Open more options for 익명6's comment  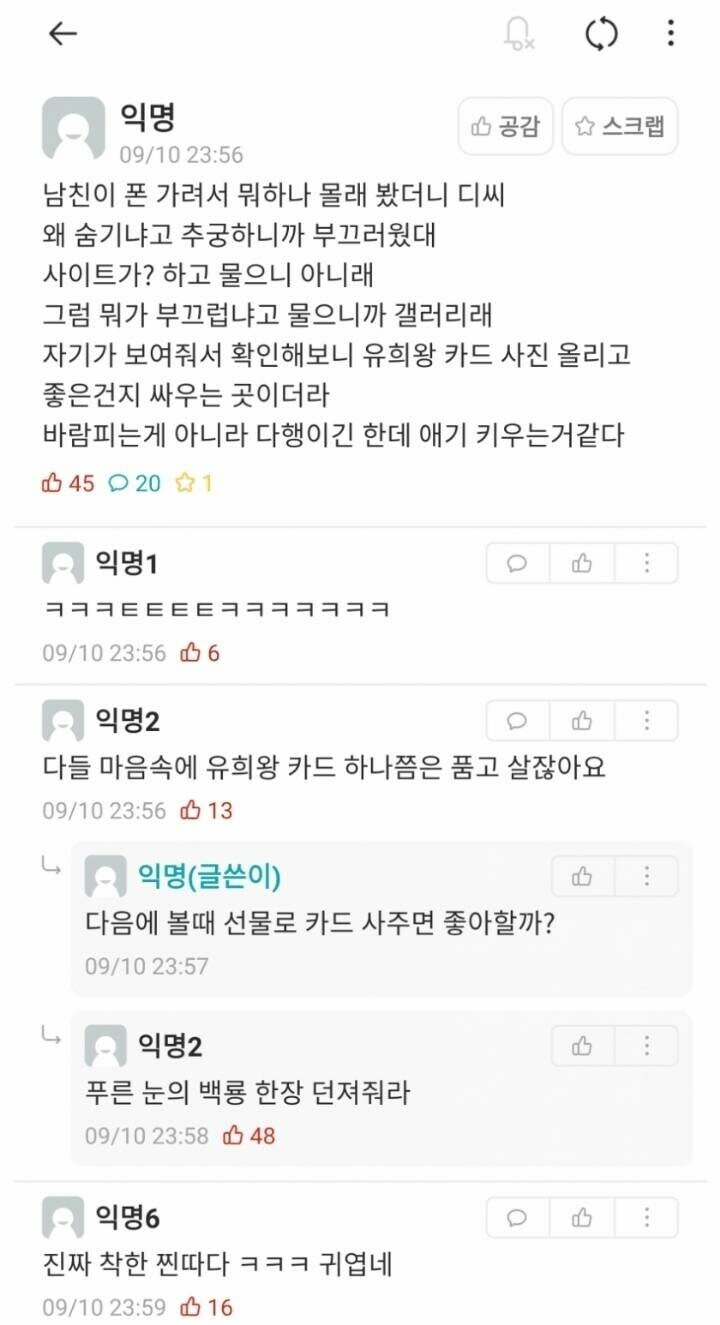(646, 1218)
